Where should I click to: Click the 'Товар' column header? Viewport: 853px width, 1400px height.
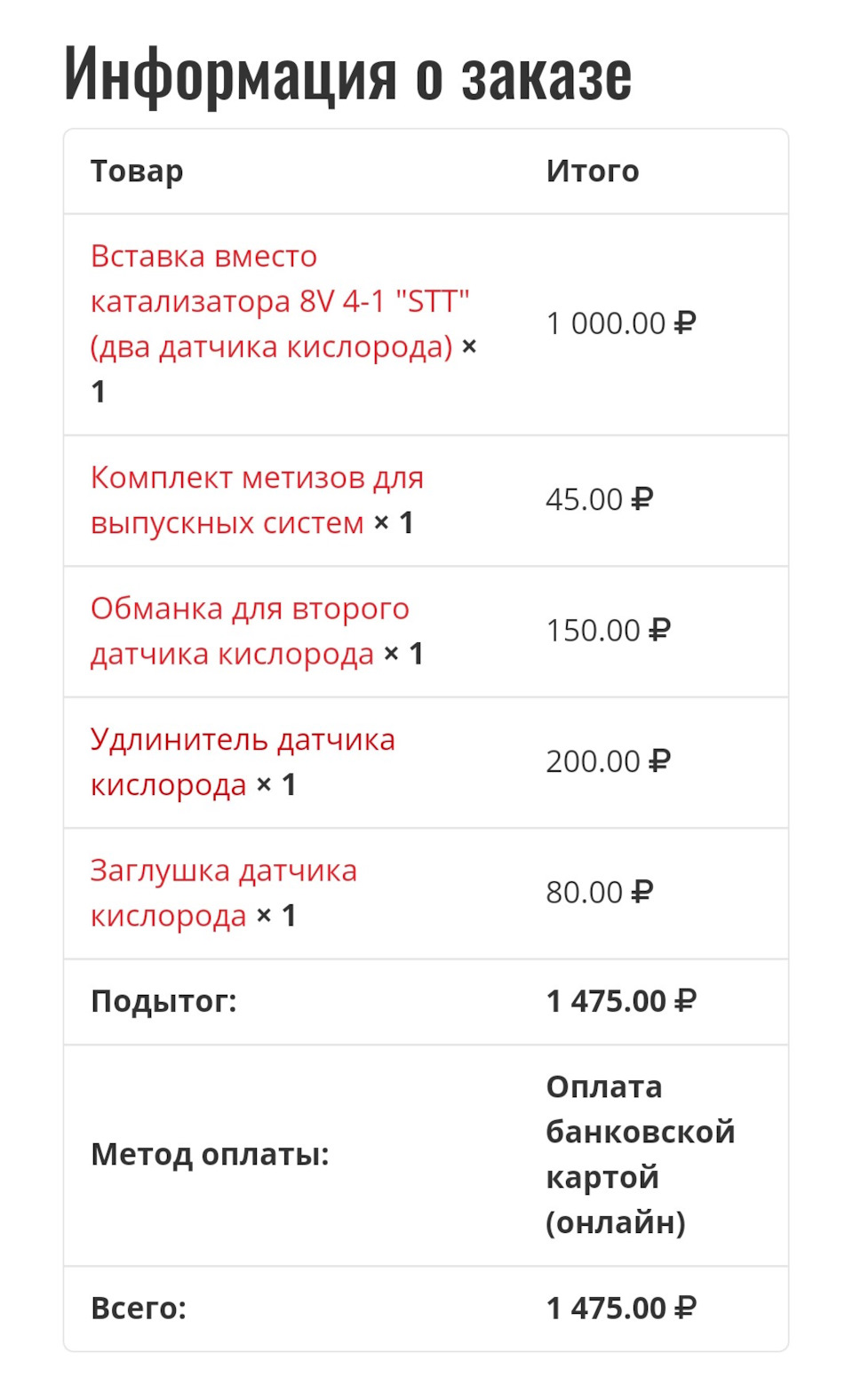coord(136,171)
